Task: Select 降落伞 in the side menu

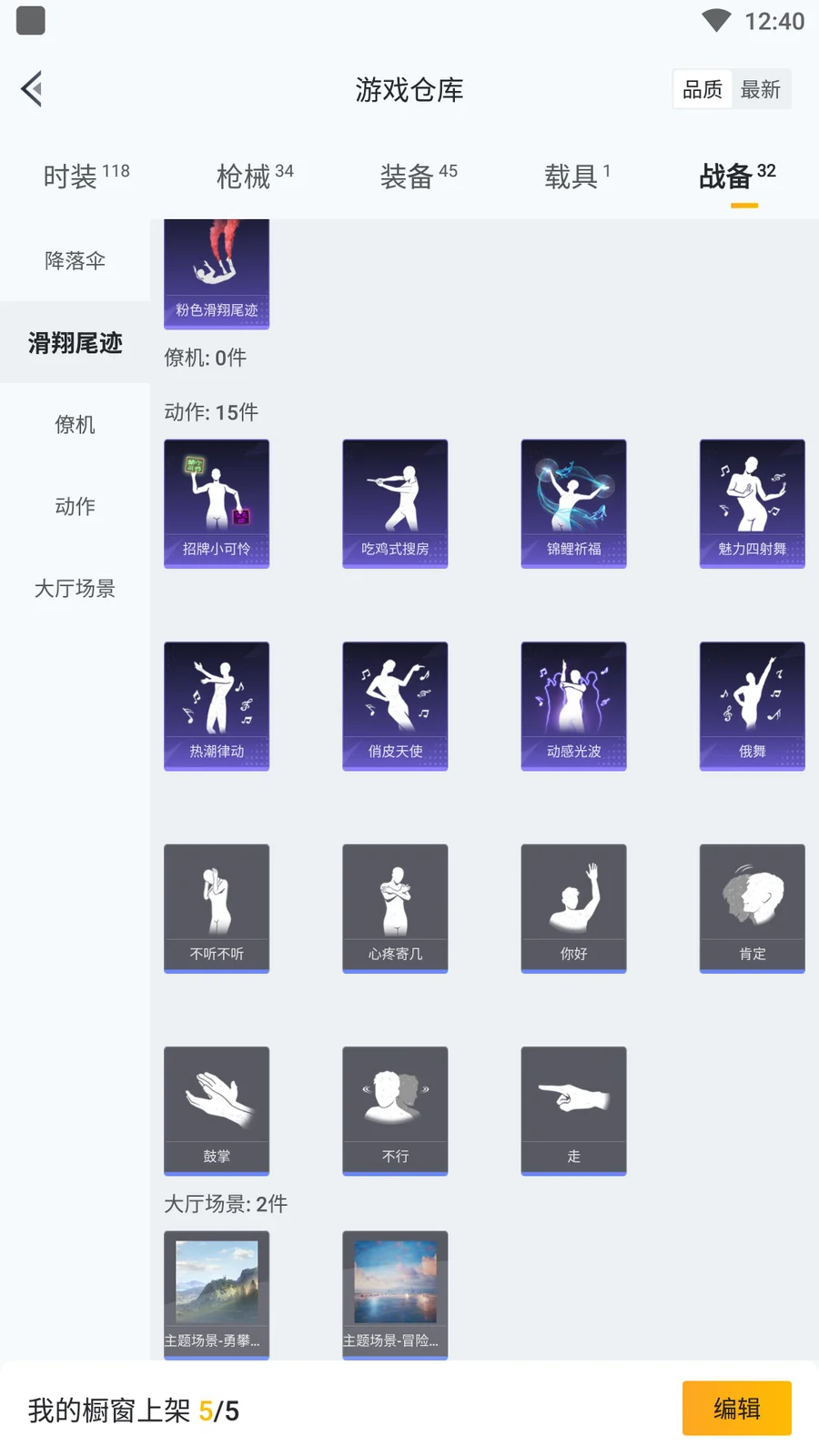Action: (x=75, y=261)
